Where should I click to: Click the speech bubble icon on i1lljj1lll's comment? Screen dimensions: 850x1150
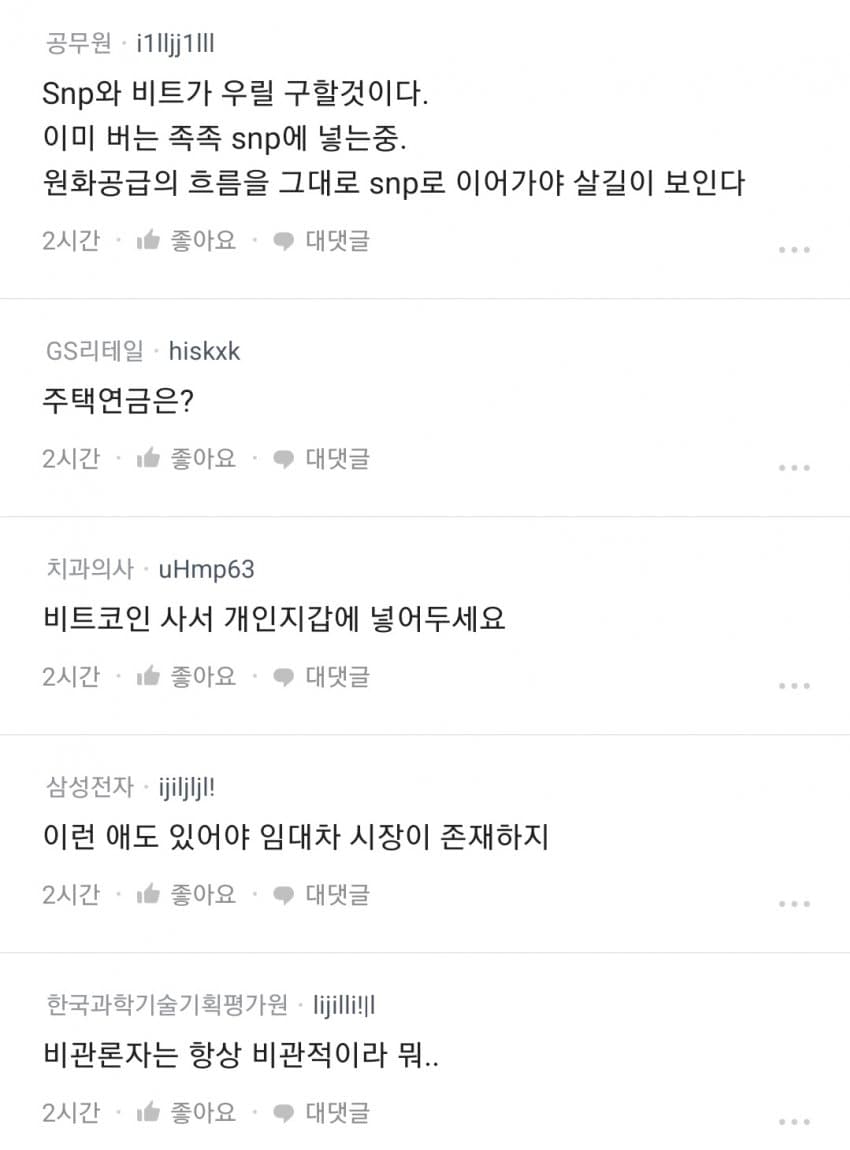(x=283, y=239)
